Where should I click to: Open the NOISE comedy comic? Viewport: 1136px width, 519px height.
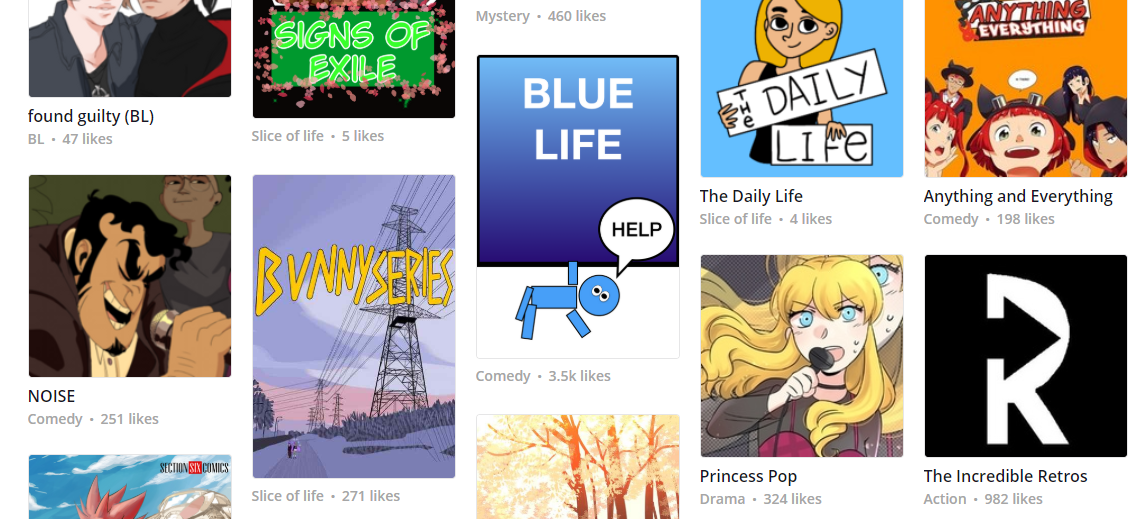pyautogui.click(x=130, y=276)
